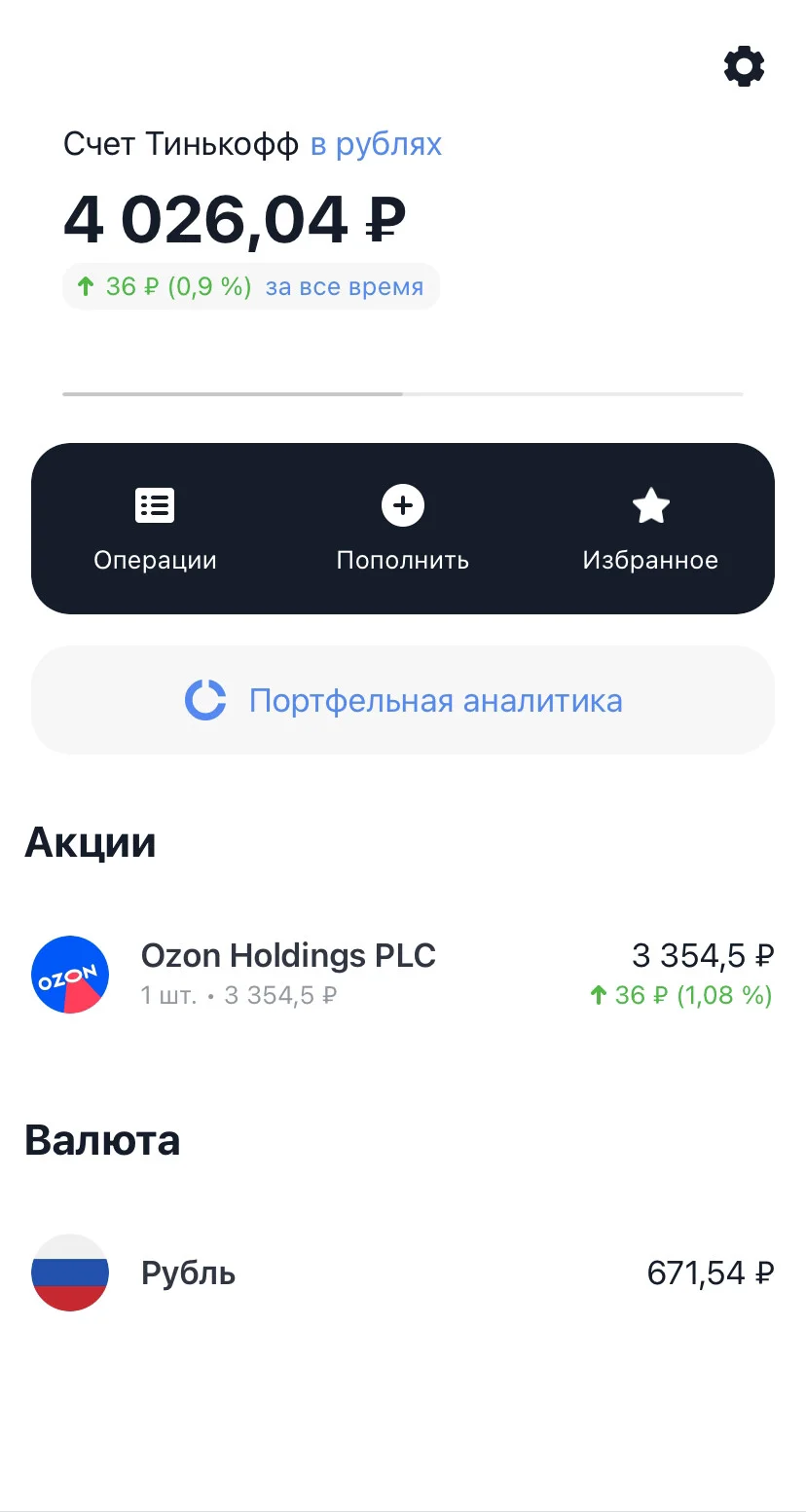806x1512 pixels.
Task: Open the Ozon Holdings PLC position
Action: coord(403,974)
